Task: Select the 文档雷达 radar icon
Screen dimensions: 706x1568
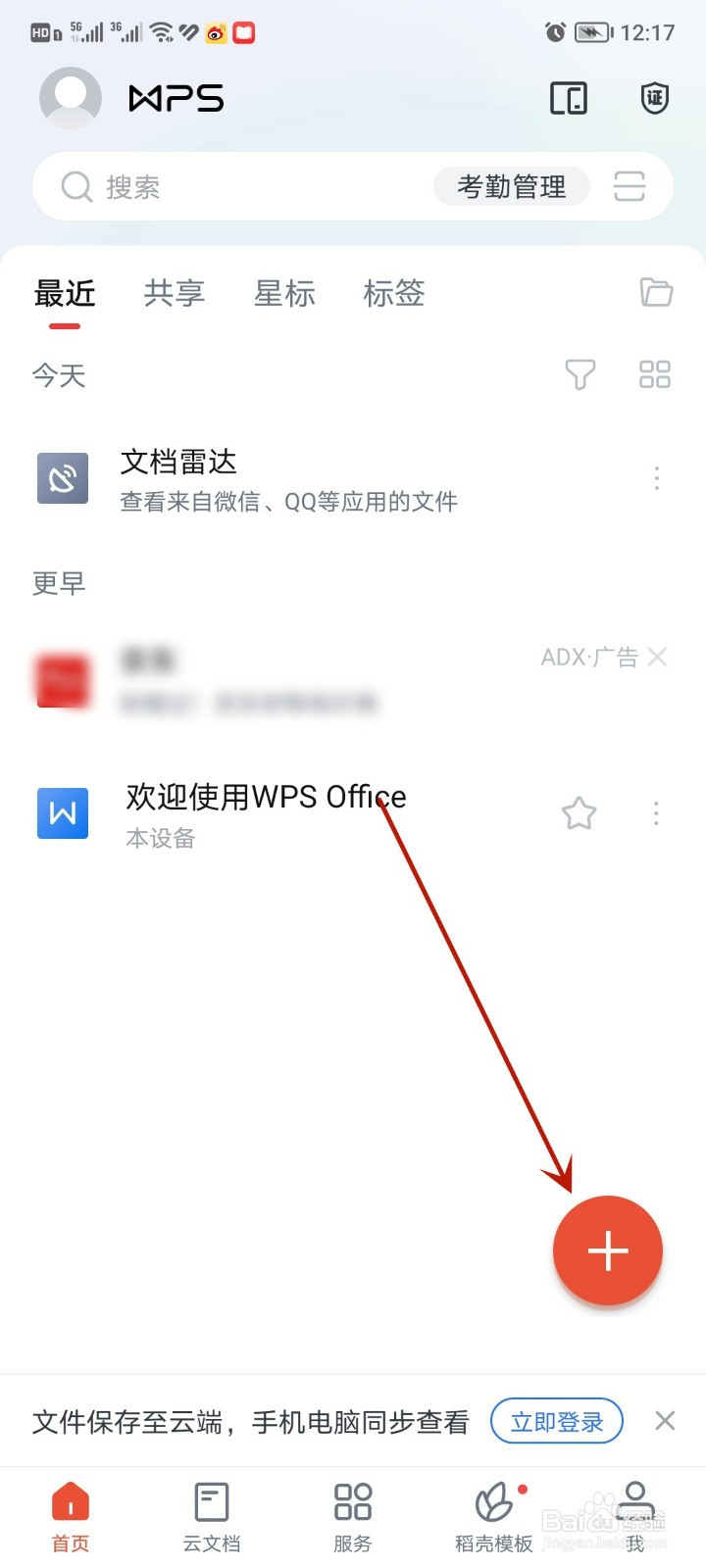Action: click(62, 478)
